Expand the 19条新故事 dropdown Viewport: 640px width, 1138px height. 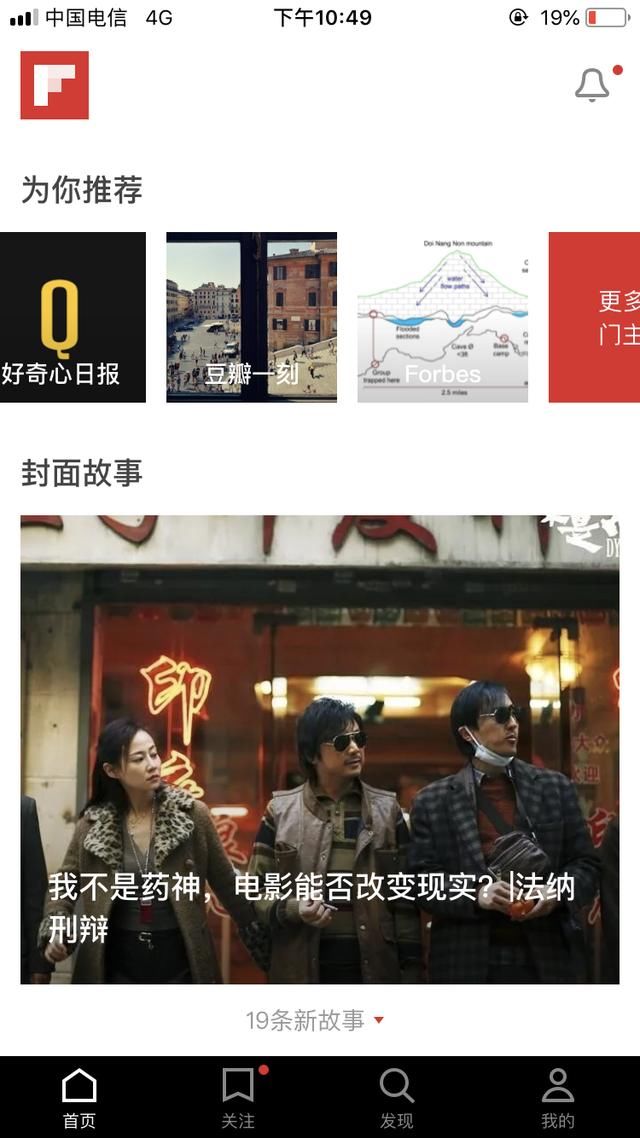(x=316, y=1020)
